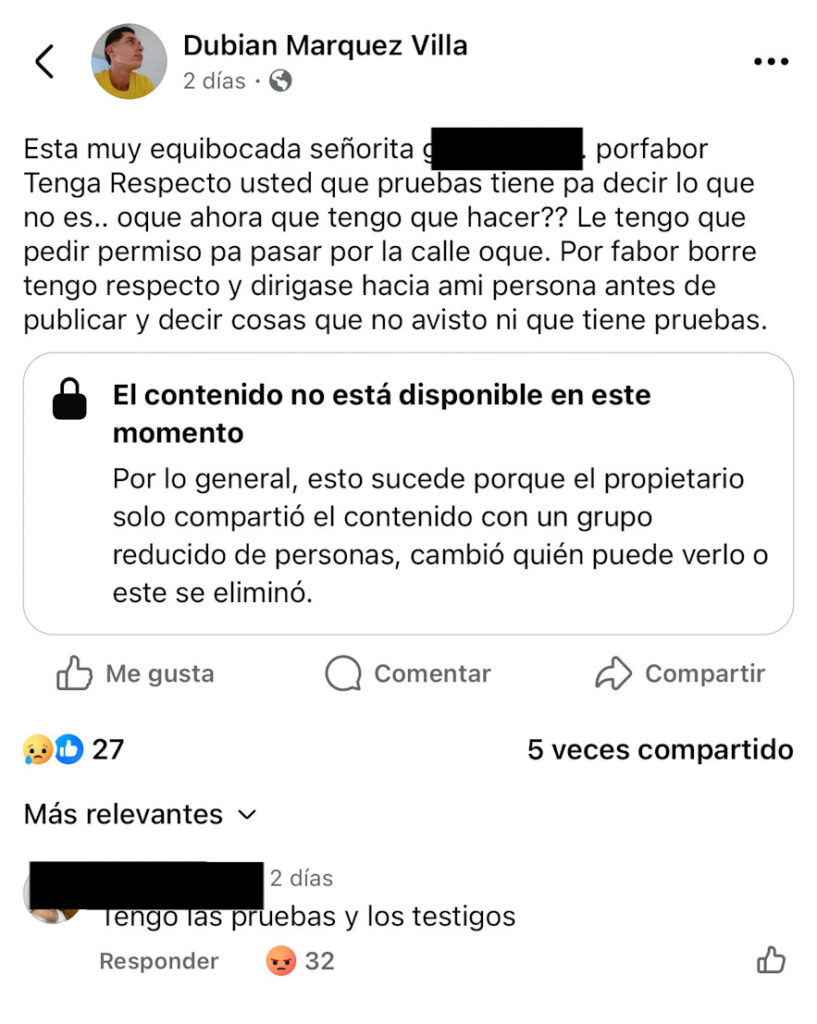The width and height of the screenshot is (817, 1024).
Task: View the 32 reactions on the comment
Action: (301, 961)
